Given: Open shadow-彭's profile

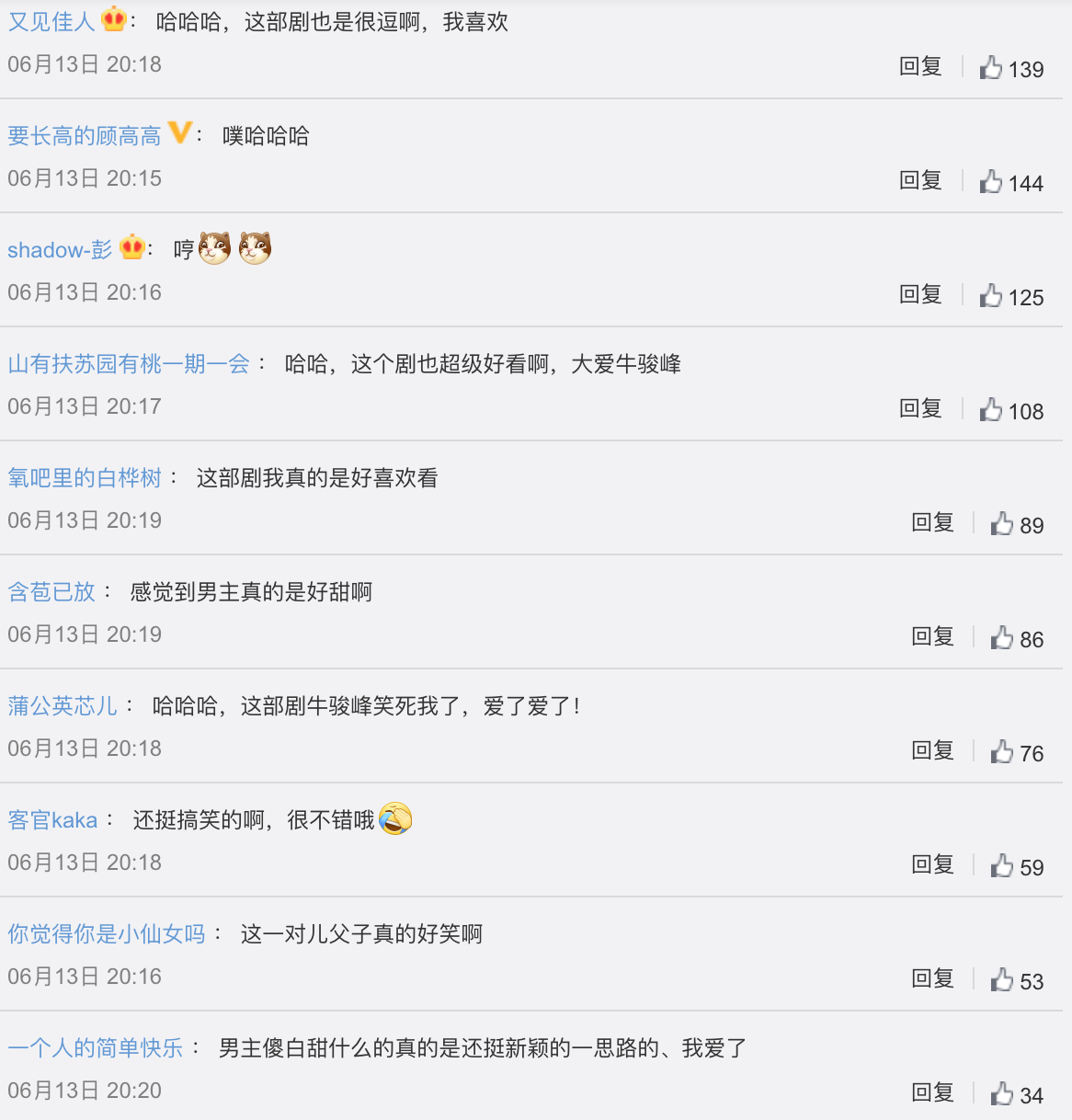Looking at the screenshot, I should pos(60,250).
